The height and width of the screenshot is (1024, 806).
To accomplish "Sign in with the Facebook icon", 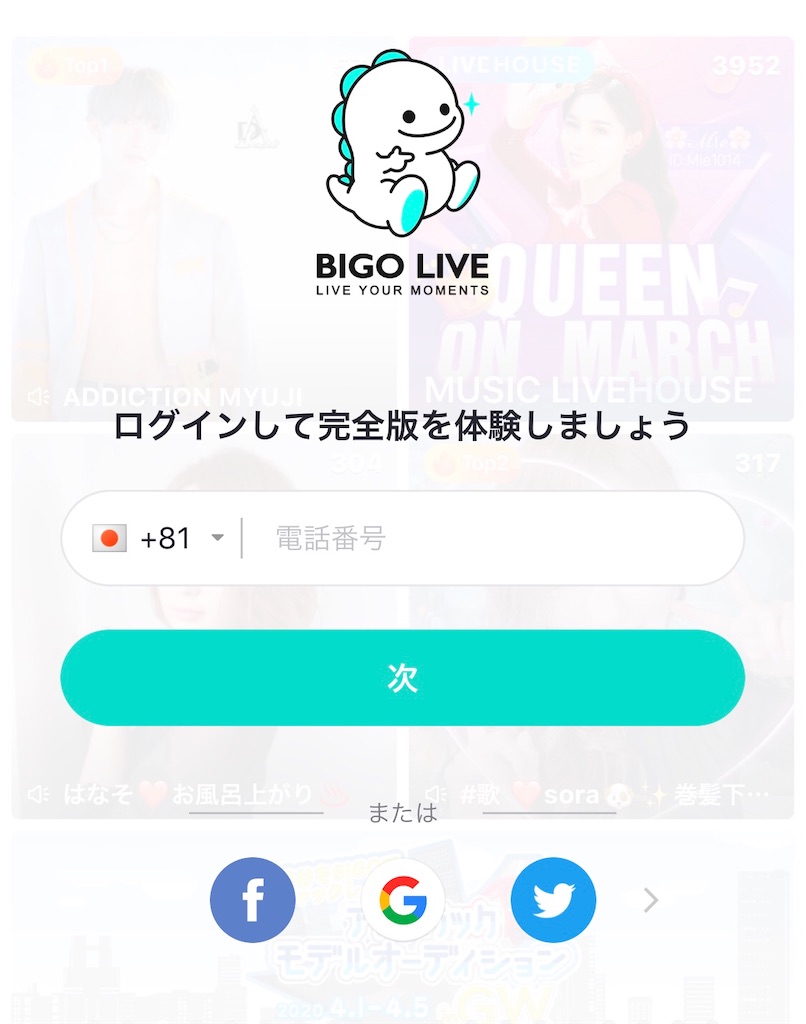I will 252,899.
